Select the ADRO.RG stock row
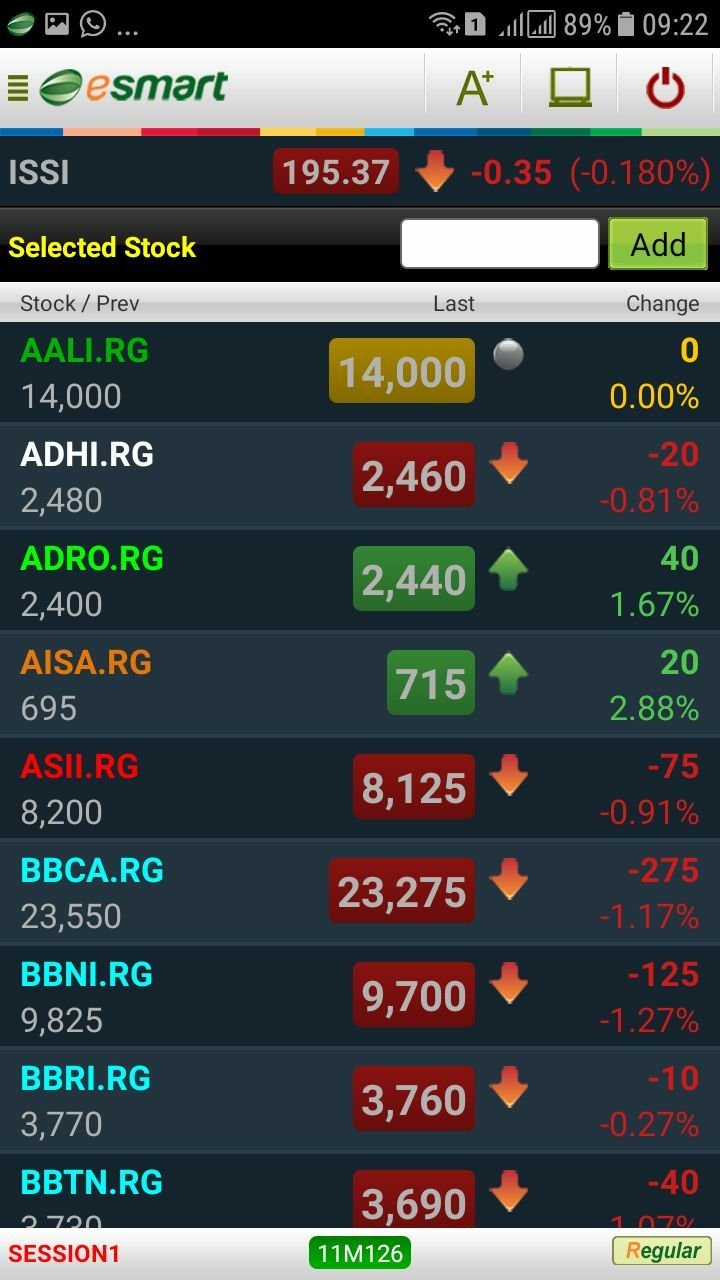720x1280 pixels. point(360,581)
